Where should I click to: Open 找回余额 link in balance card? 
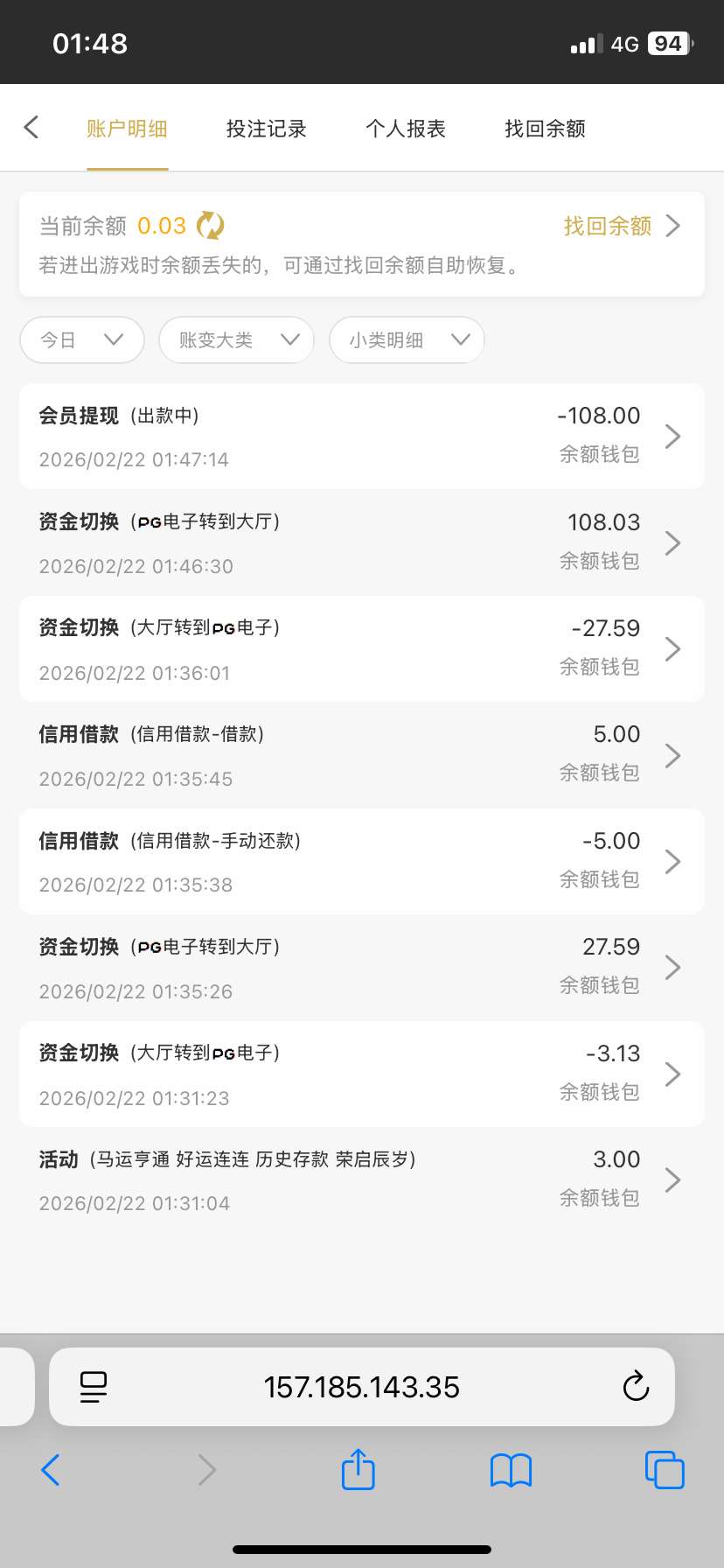tap(621, 226)
